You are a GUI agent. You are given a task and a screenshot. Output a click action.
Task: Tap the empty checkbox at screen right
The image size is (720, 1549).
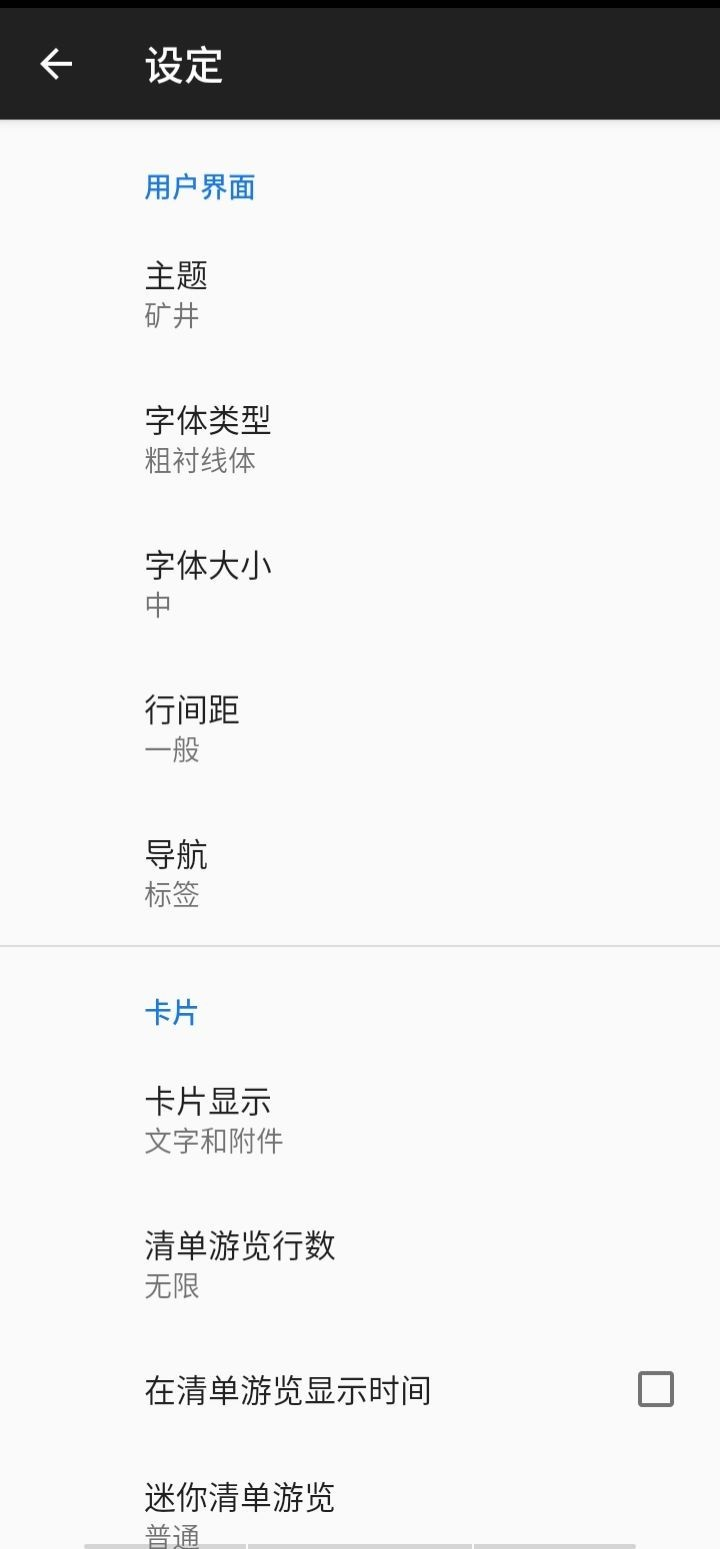[x=654, y=1389]
